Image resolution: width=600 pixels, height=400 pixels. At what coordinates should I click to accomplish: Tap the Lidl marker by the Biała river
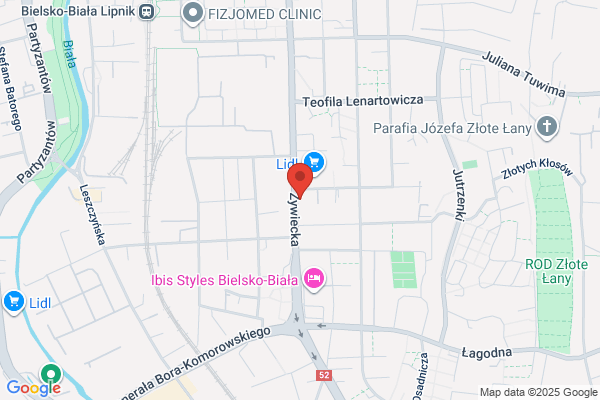pyautogui.click(x=14, y=302)
